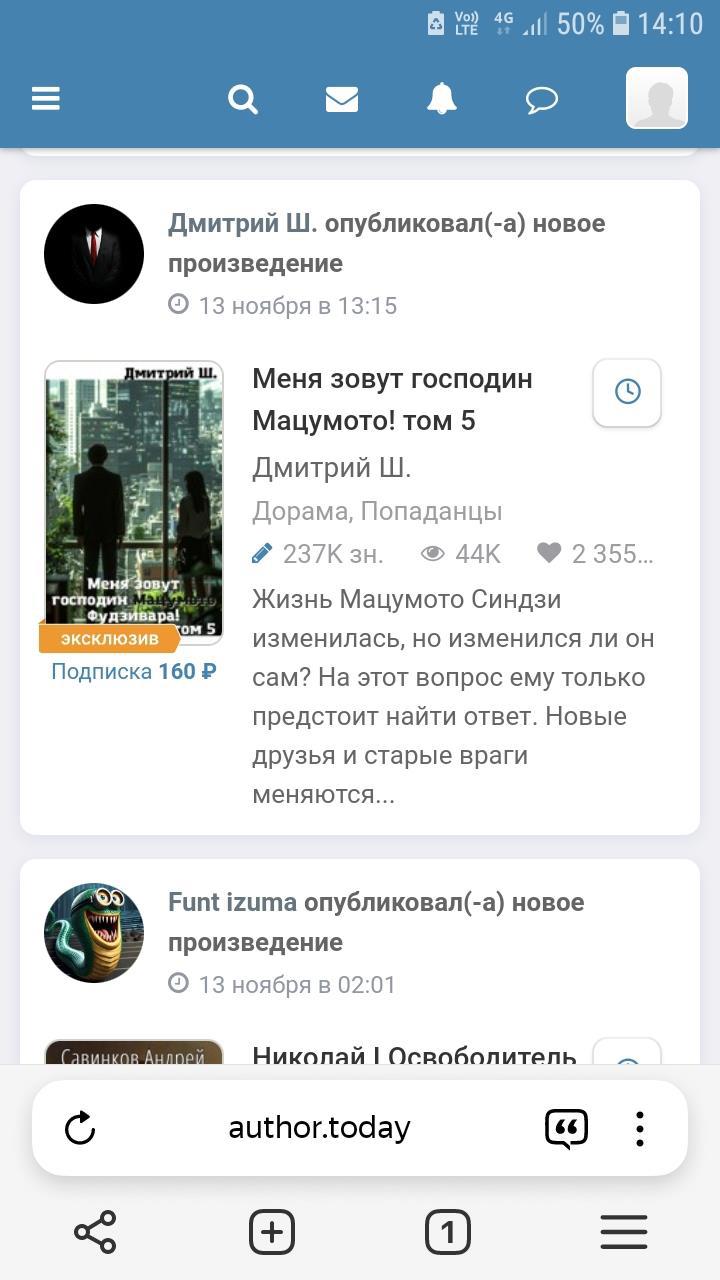This screenshot has width=720, height=1280.
Task: Open title «Меня зовут господин Мацумото! том 5»
Action: click(392, 400)
